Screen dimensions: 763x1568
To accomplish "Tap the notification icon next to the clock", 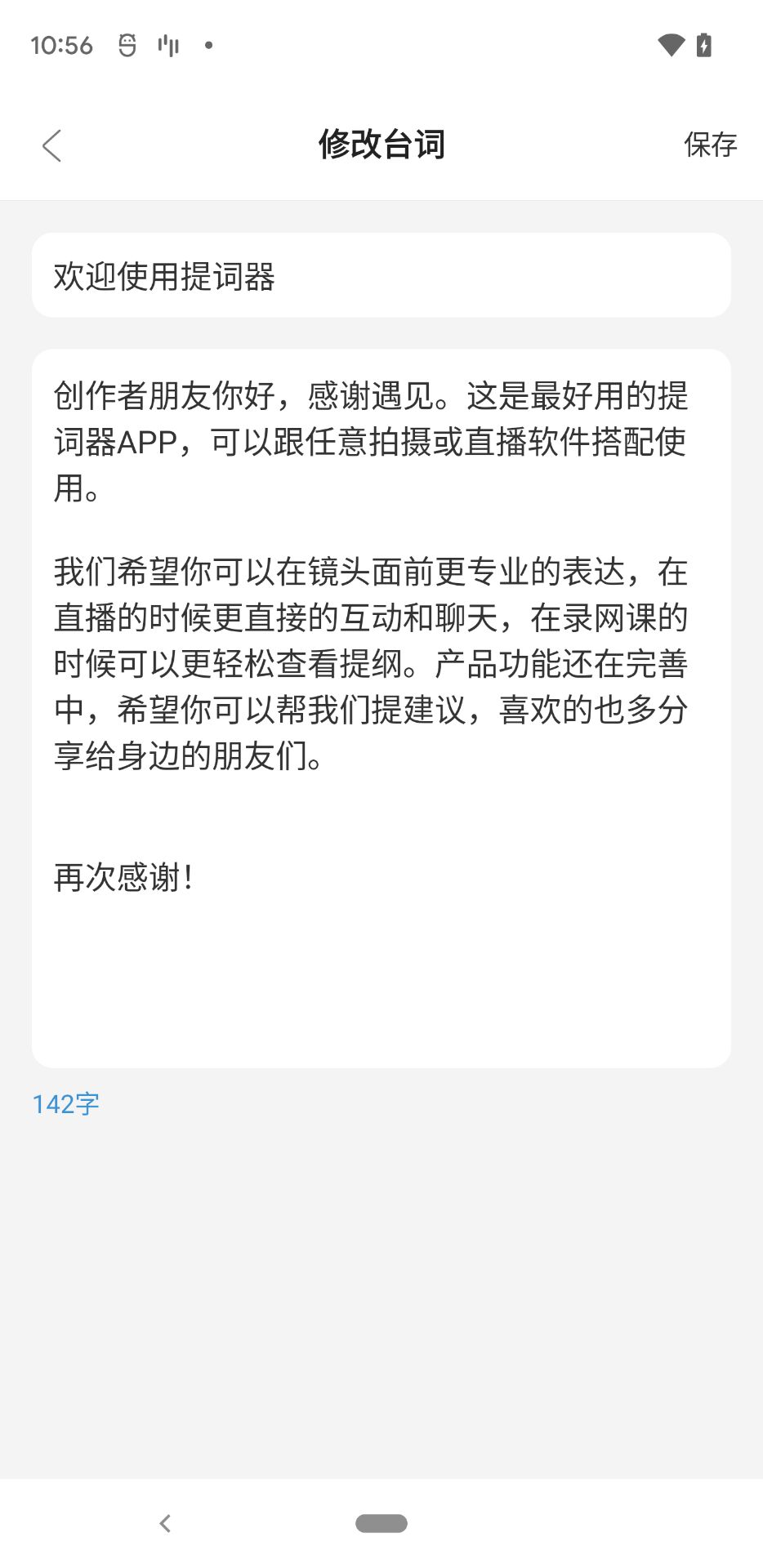I will click(x=127, y=46).
